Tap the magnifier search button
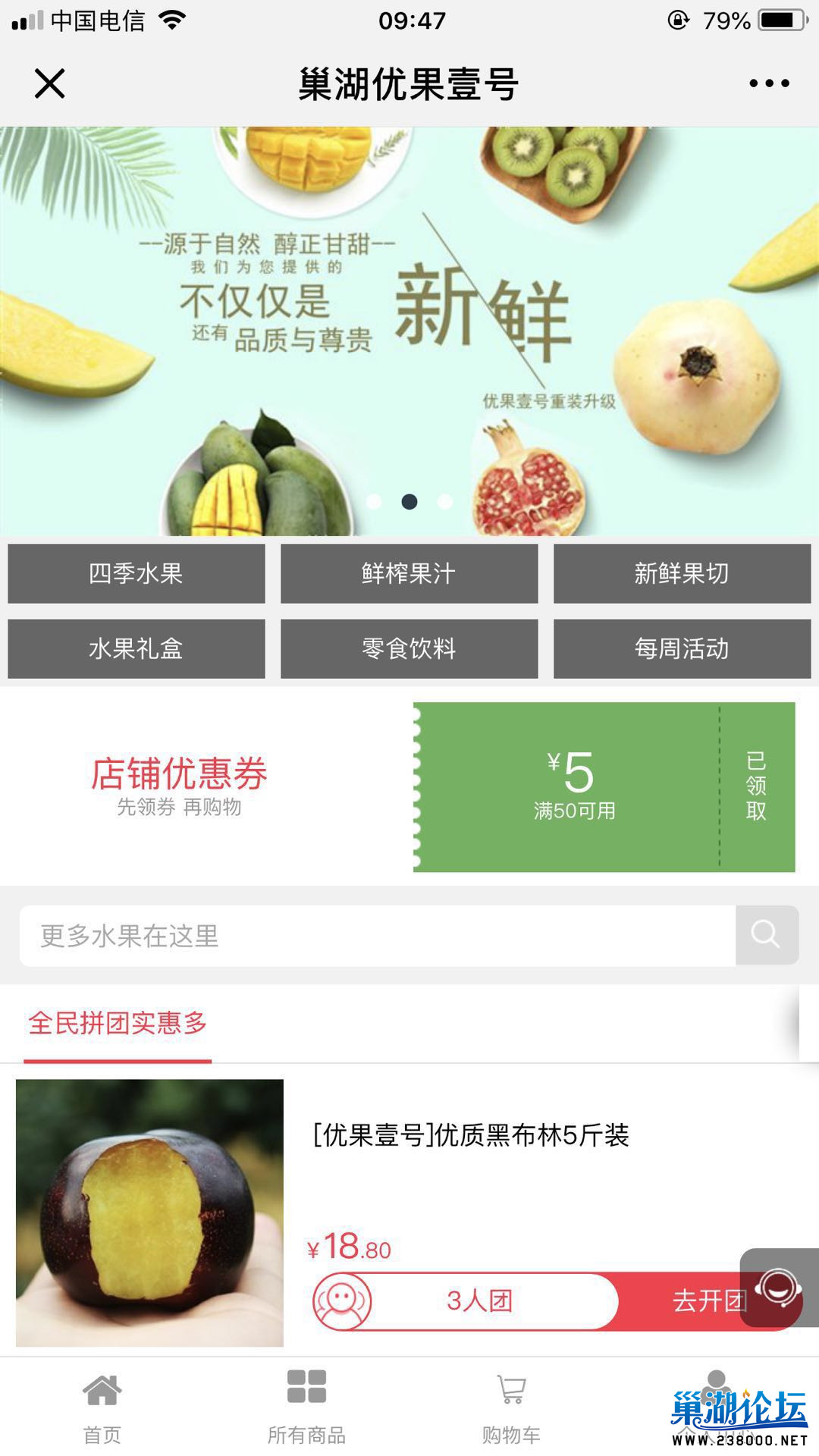Viewport: 819px width, 1456px height. (x=767, y=935)
